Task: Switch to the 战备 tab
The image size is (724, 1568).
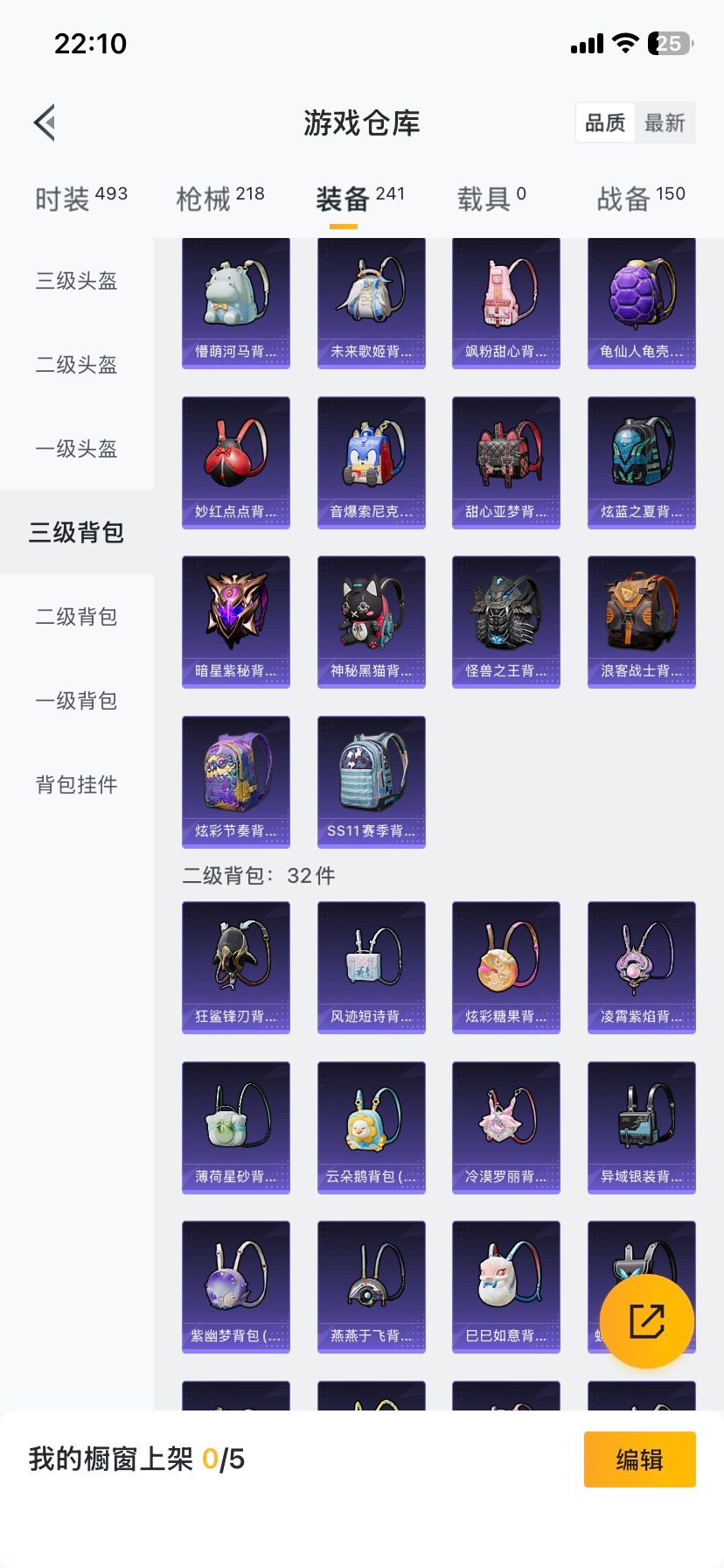Action: pos(640,199)
